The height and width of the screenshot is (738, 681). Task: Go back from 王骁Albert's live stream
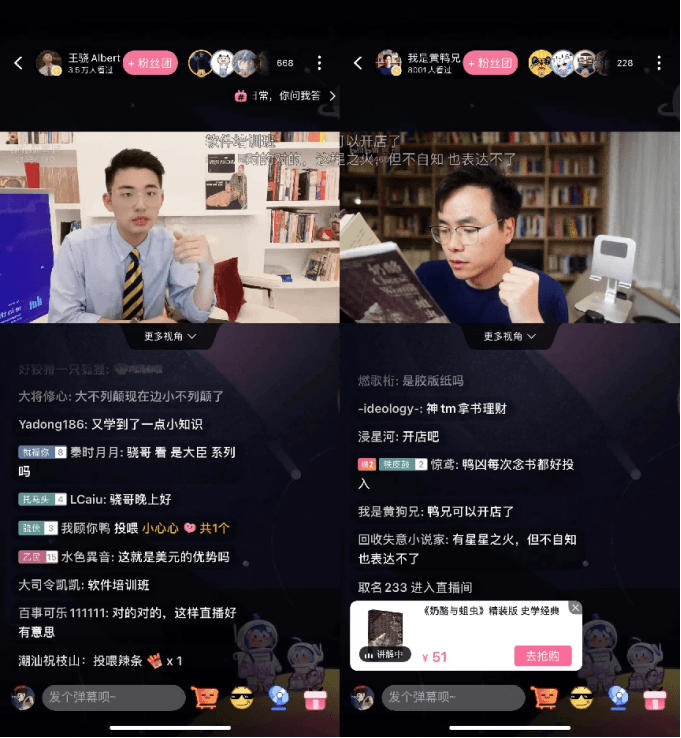tap(18, 63)
